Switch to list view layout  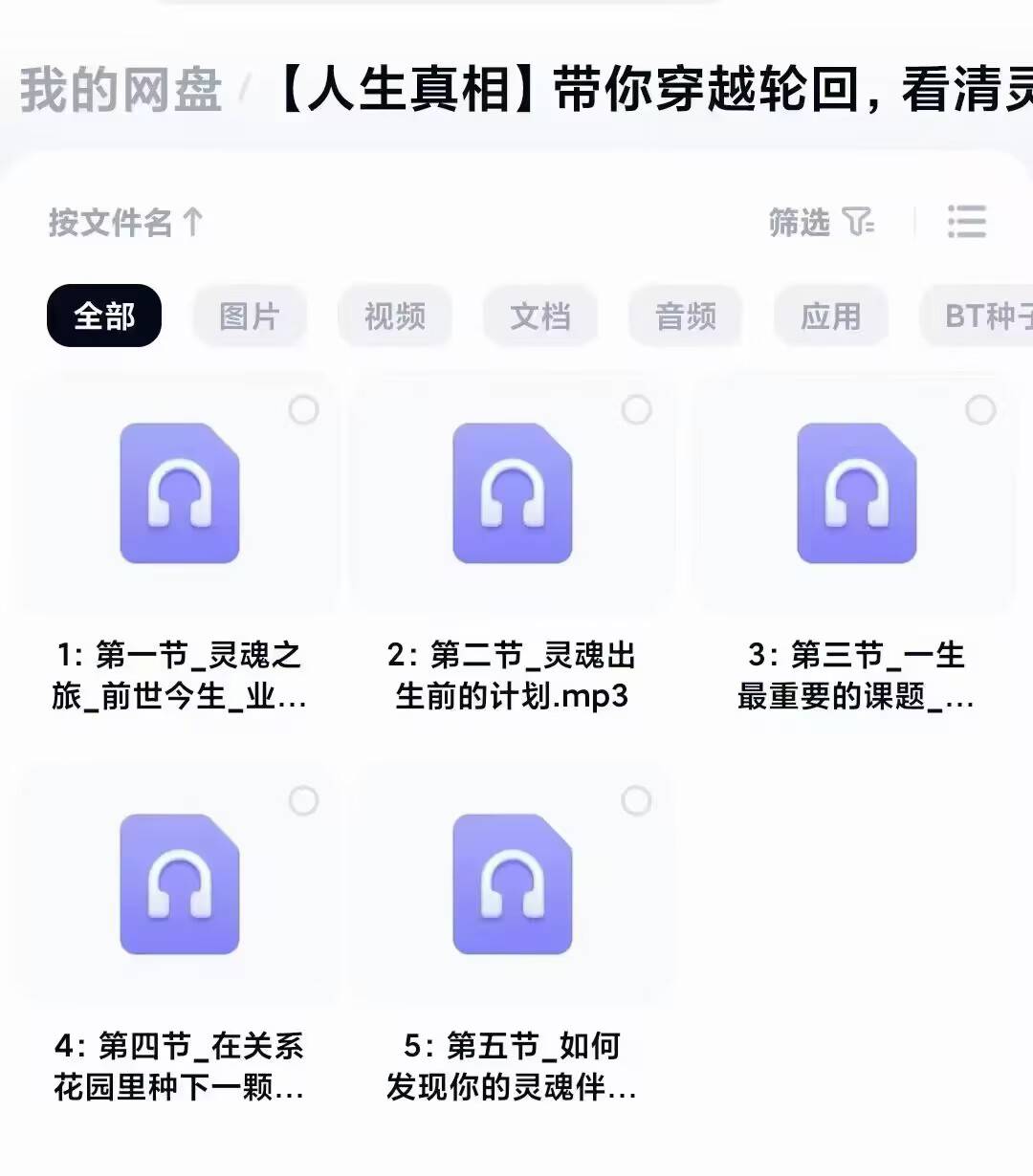point(966,222)
